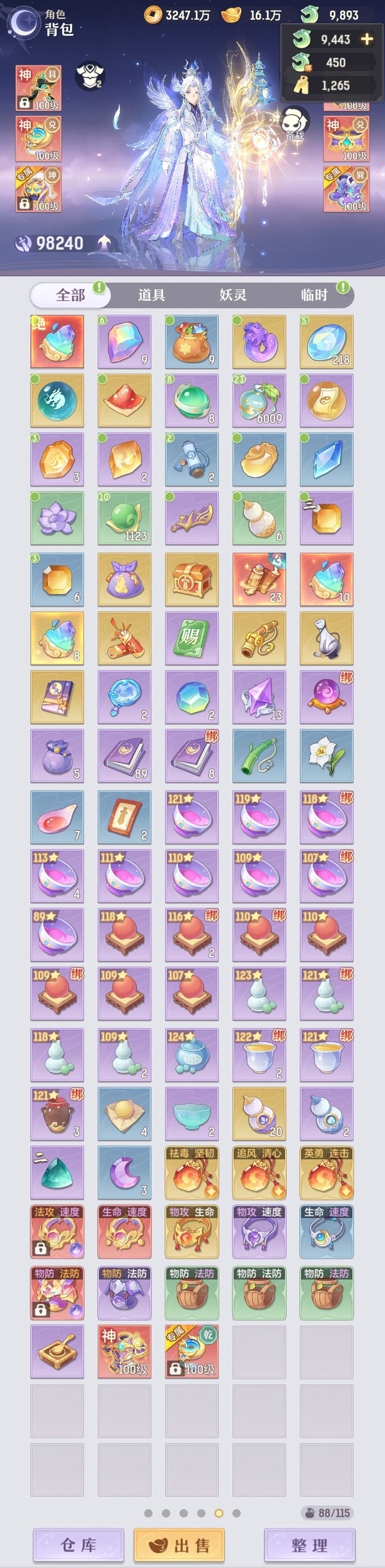
Task: Open the equipped 神 良 100级 slot
Action: click(38, 88)
